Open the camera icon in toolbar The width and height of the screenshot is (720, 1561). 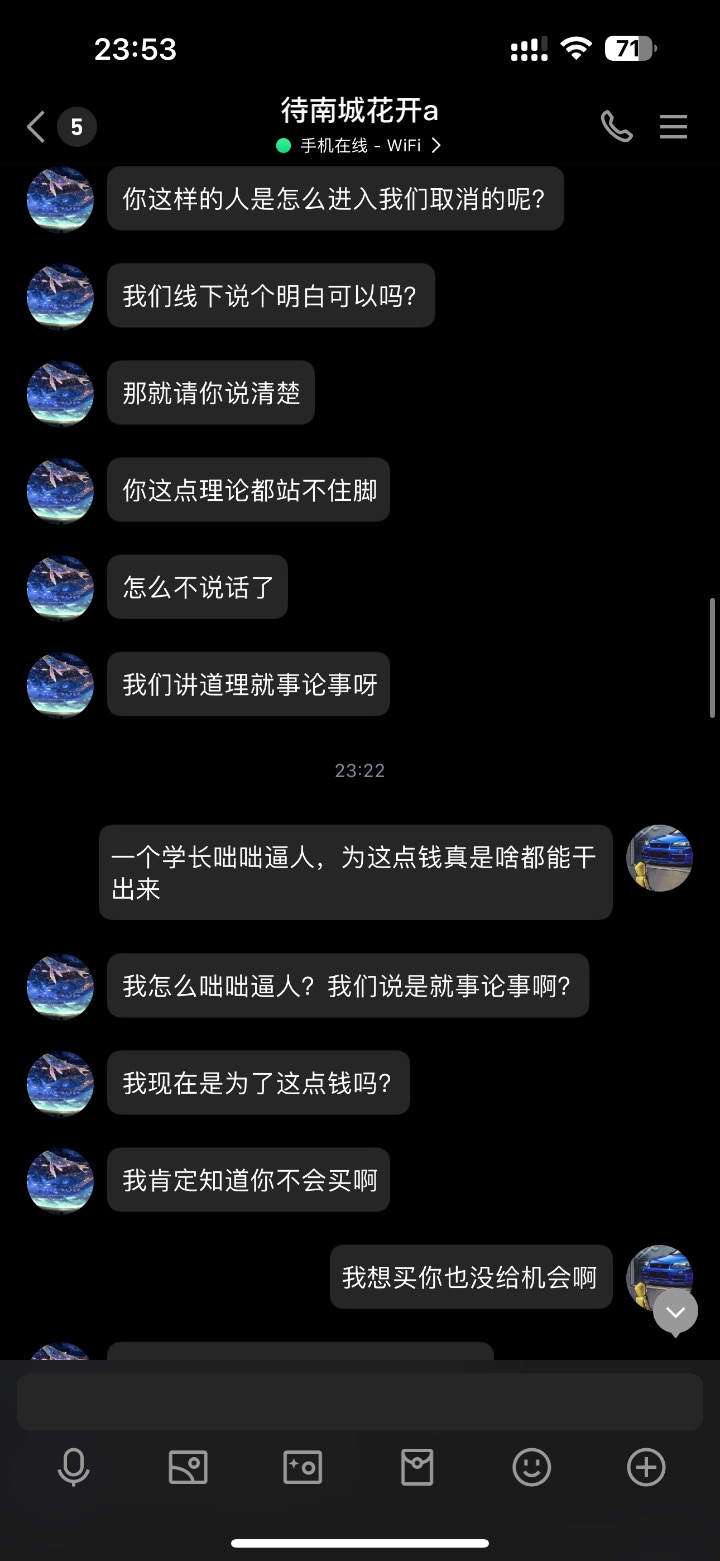(x=303, y=1467)
